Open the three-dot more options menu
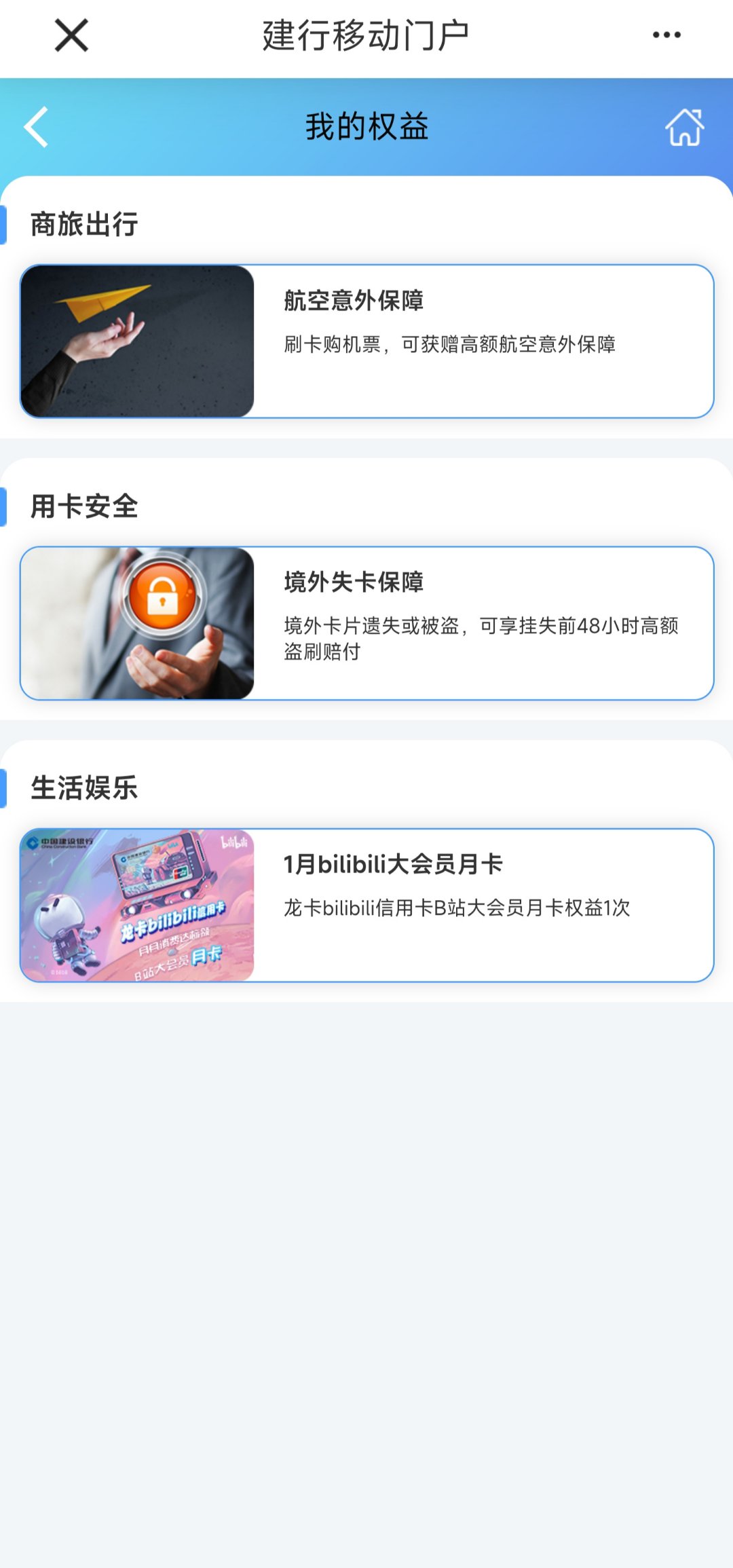The image size is (733, 1568). (666, 35)
